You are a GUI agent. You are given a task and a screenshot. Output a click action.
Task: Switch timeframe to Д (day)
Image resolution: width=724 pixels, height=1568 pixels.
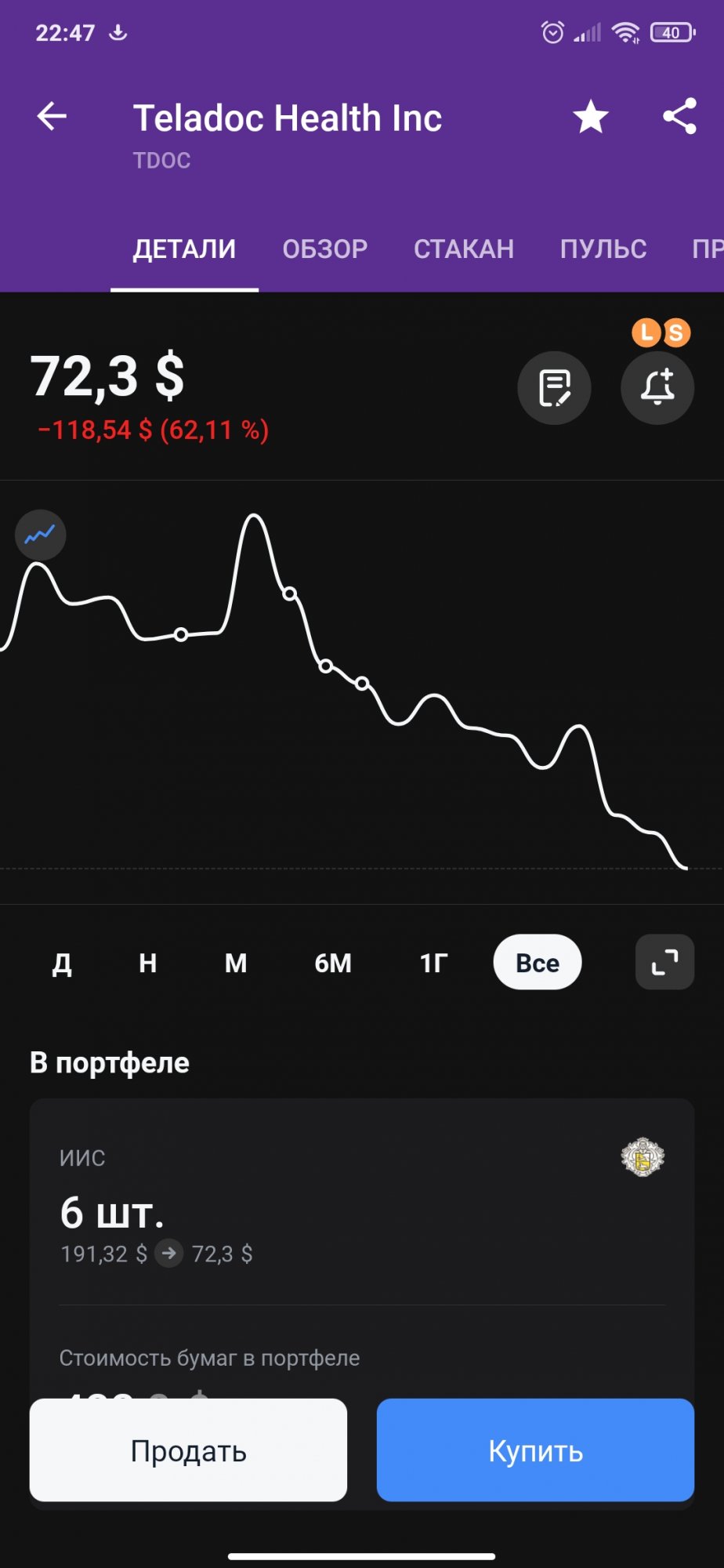click(63, 963)
